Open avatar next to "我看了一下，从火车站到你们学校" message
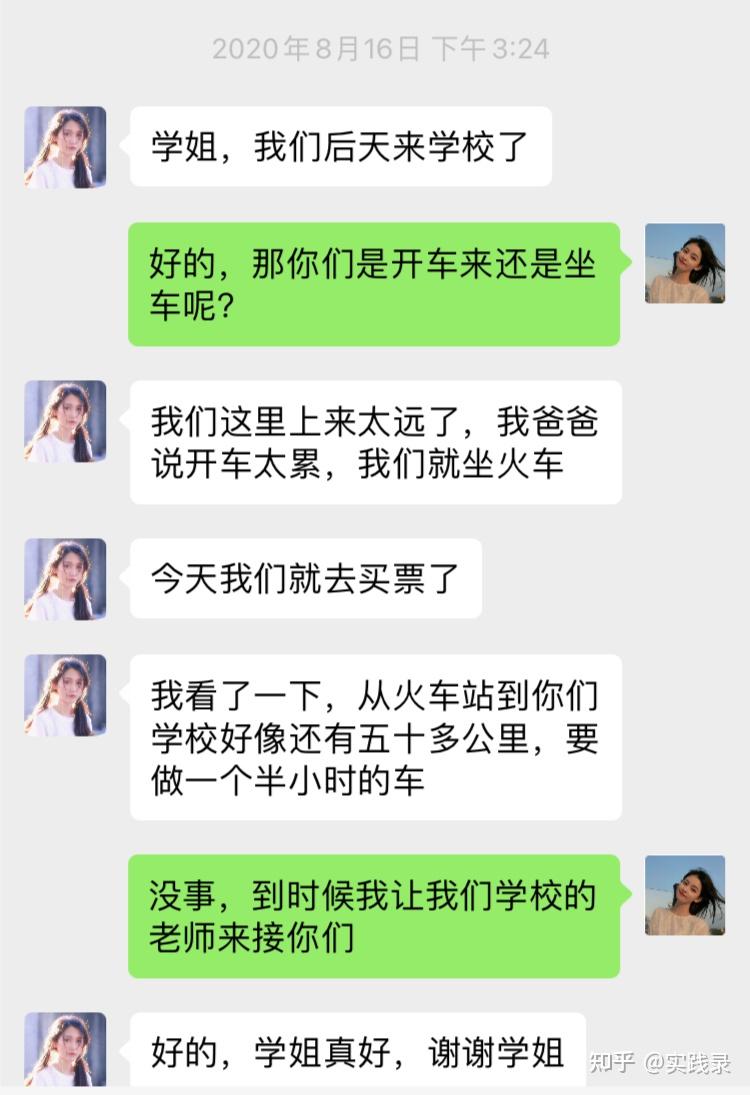 [65, 695]
